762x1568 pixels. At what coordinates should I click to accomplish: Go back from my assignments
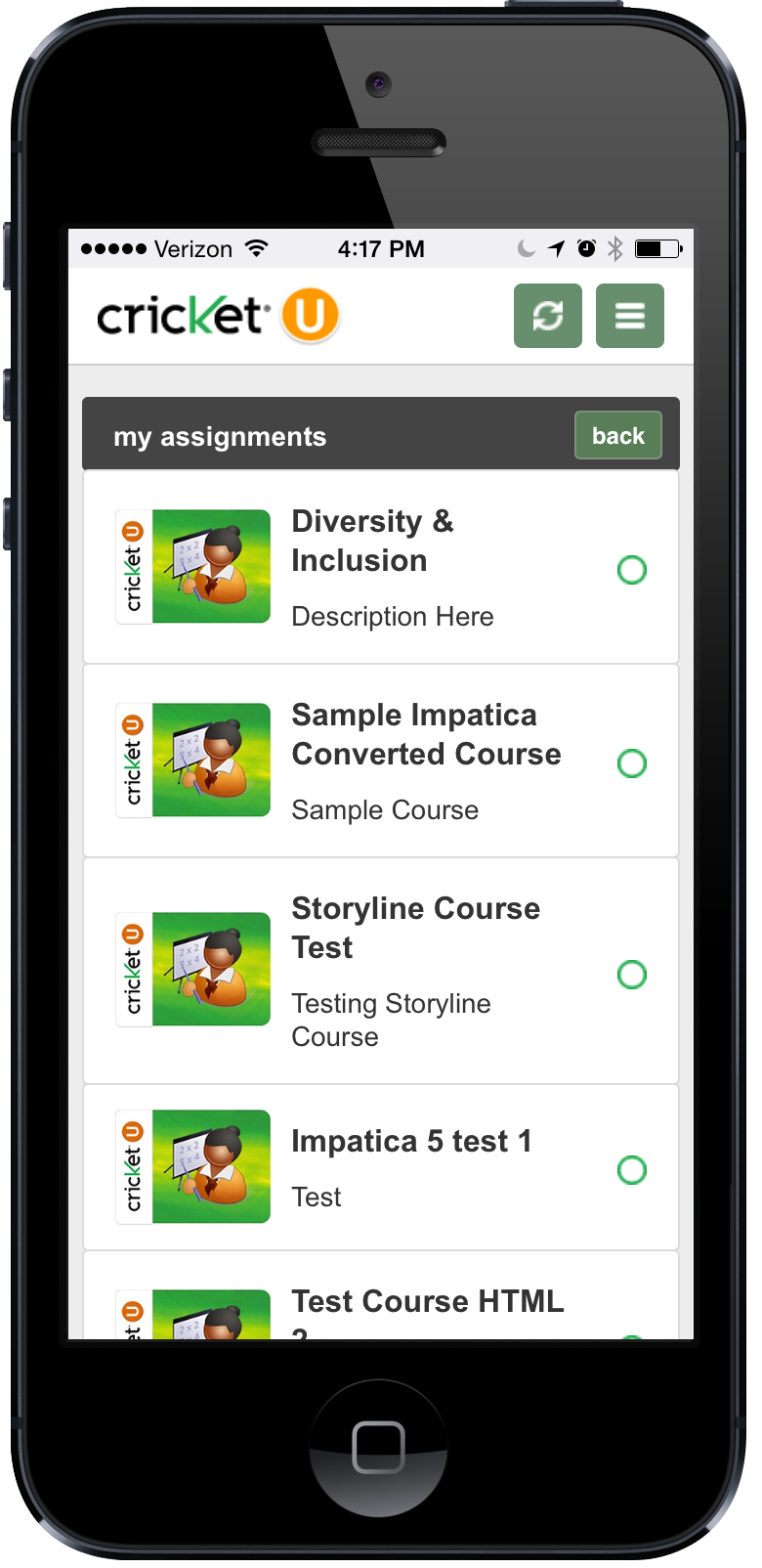(618, 436)
